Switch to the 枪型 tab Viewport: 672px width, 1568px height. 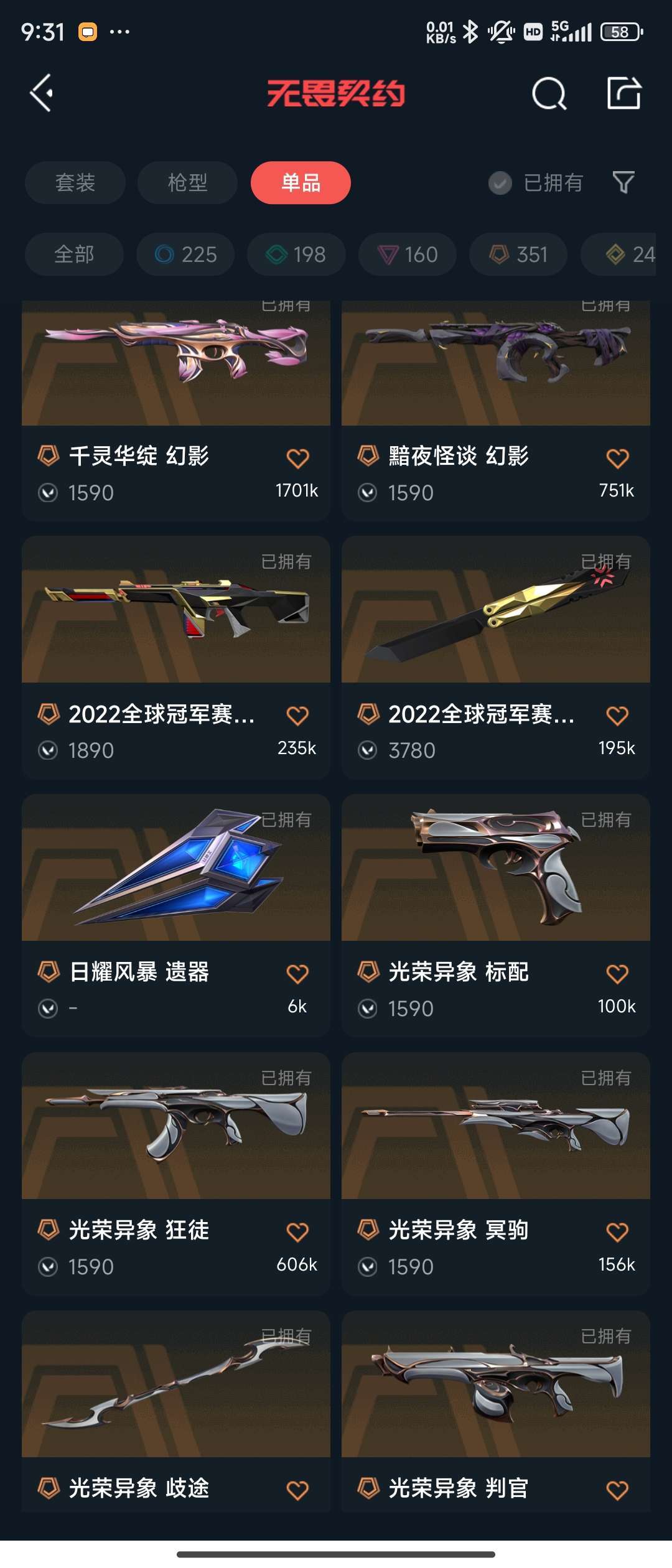pos(187,182)
